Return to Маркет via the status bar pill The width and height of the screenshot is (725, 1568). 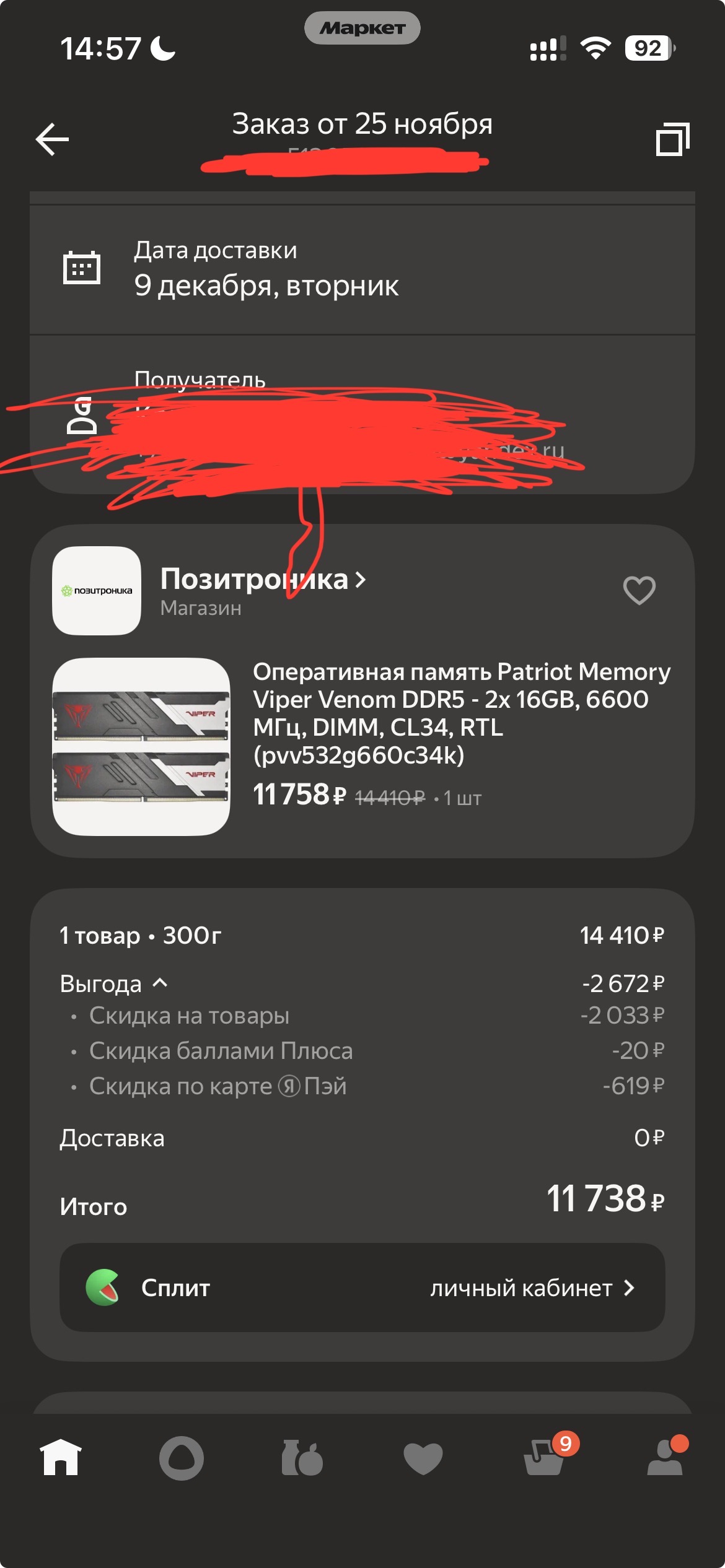click(362, 28)
